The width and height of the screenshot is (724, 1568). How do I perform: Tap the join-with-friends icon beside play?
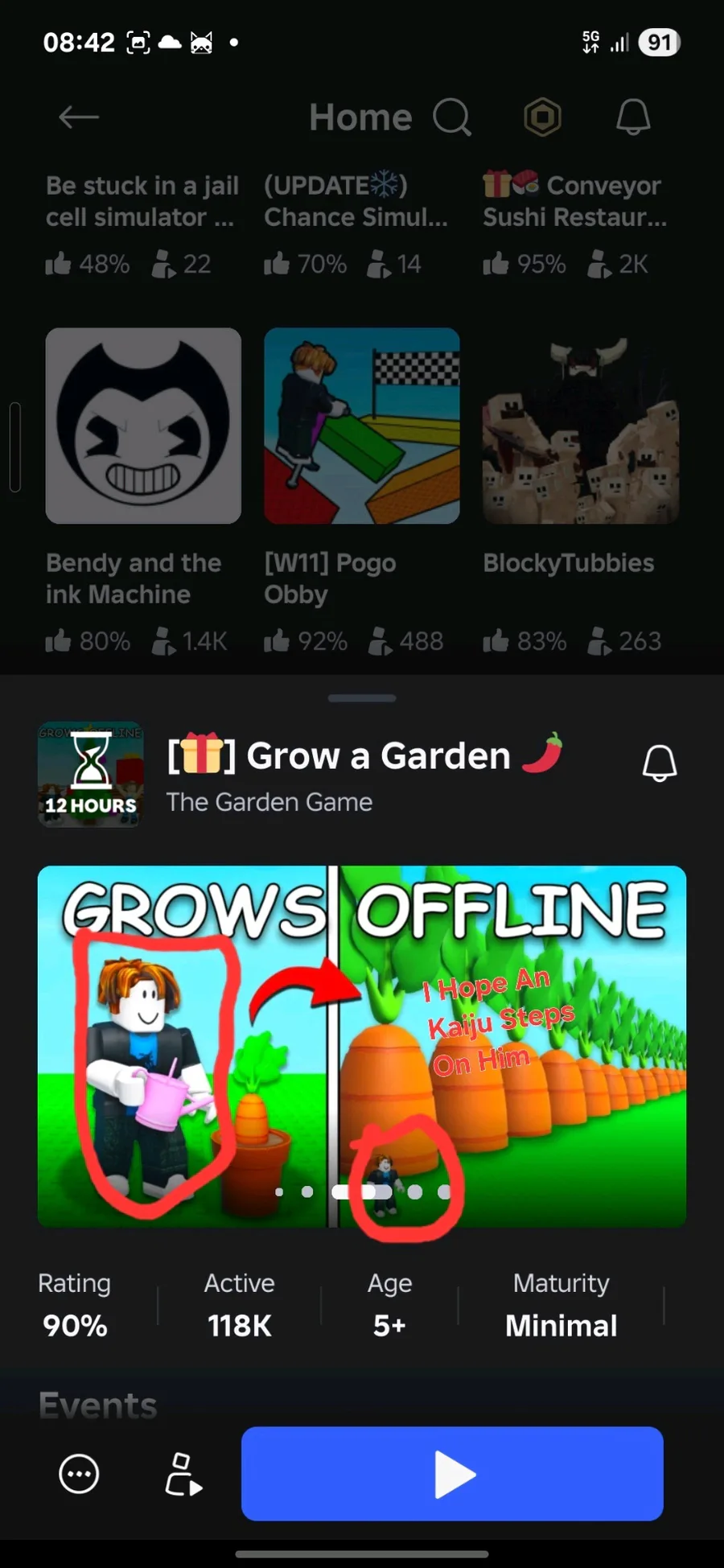(x=183, y=1474)
